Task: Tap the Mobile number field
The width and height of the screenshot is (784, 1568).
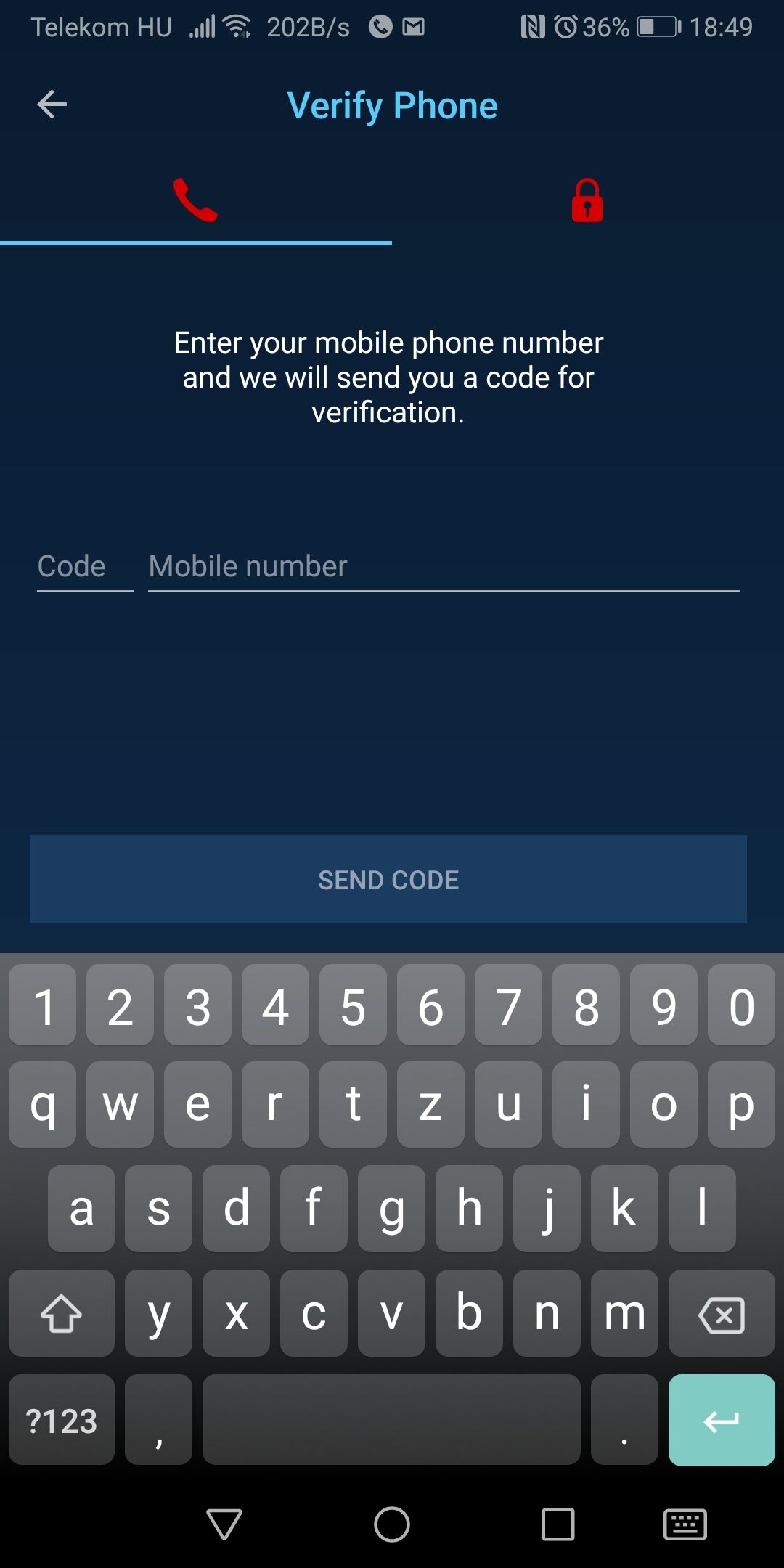Action: point(444,567)
